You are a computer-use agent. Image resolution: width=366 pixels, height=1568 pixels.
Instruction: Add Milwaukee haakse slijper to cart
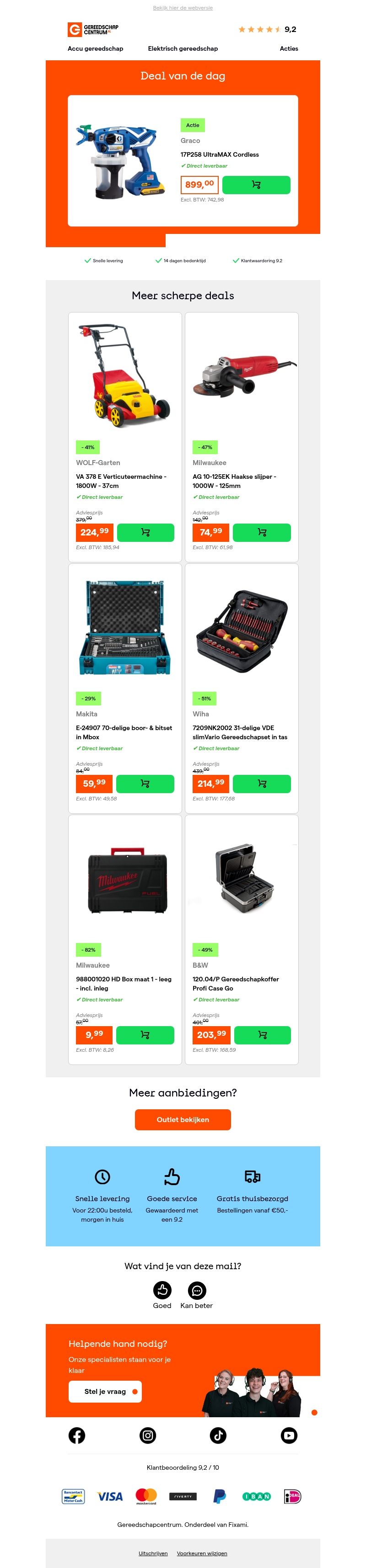262,532
